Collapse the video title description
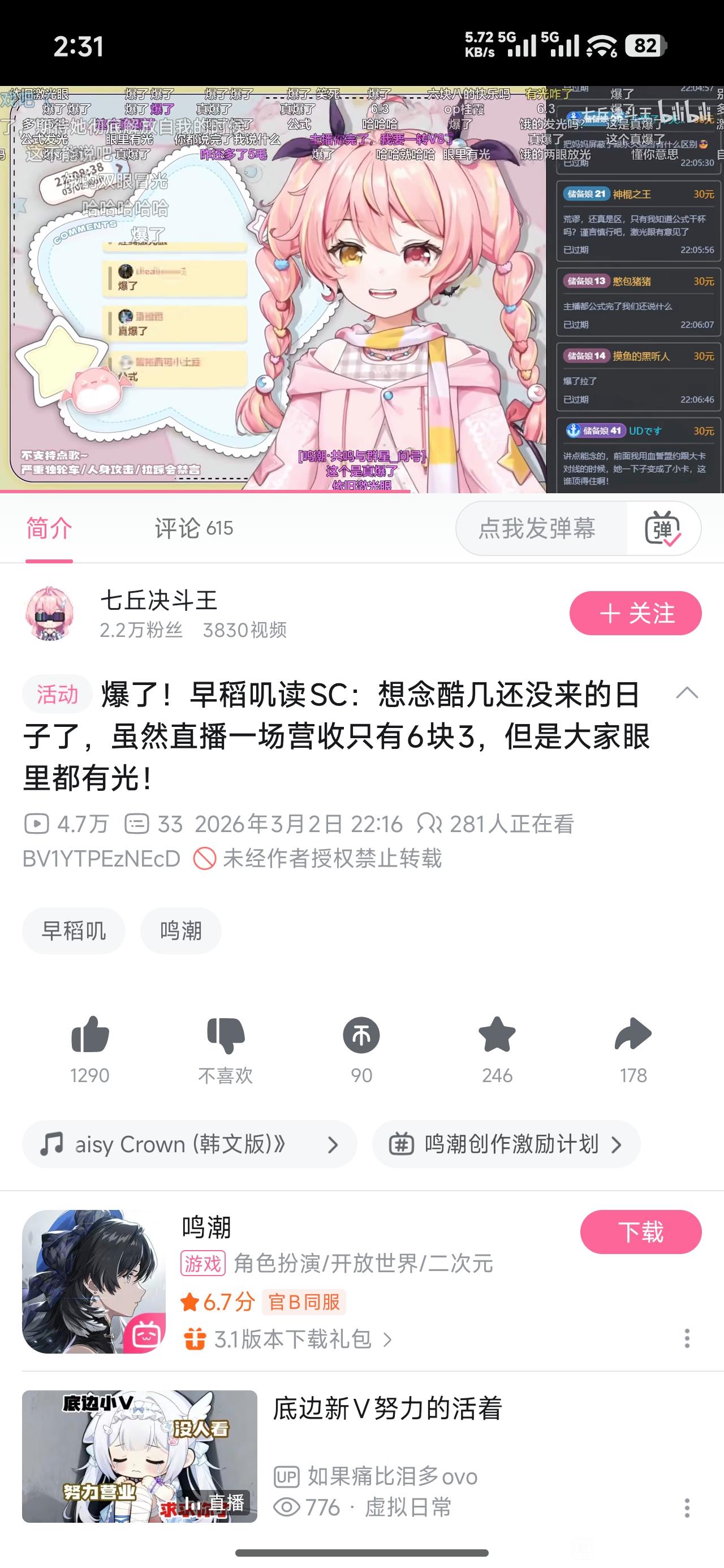 coord(687,693)
